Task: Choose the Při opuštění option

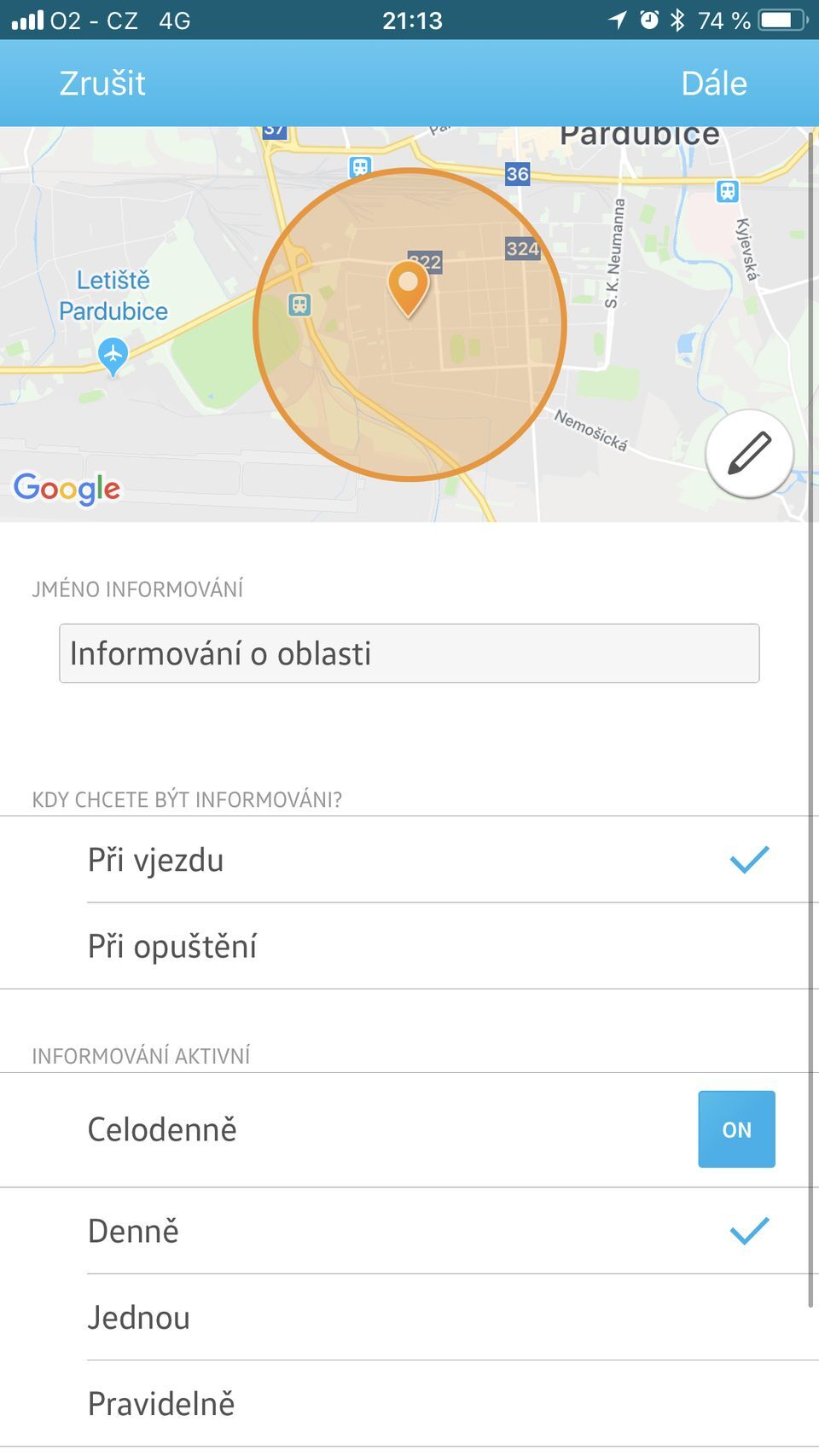Action: coord(409,946)
